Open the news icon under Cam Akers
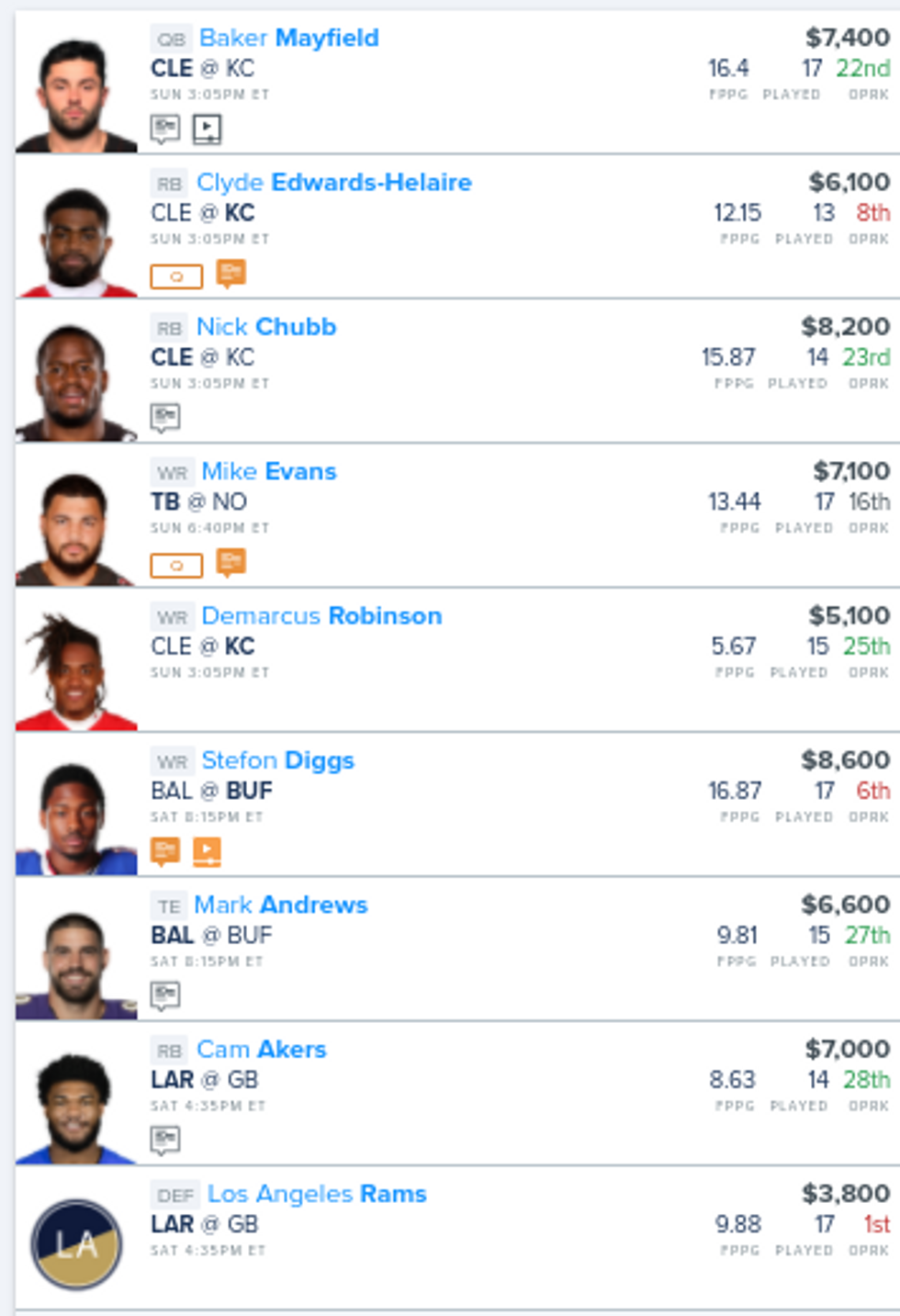 165,1140
